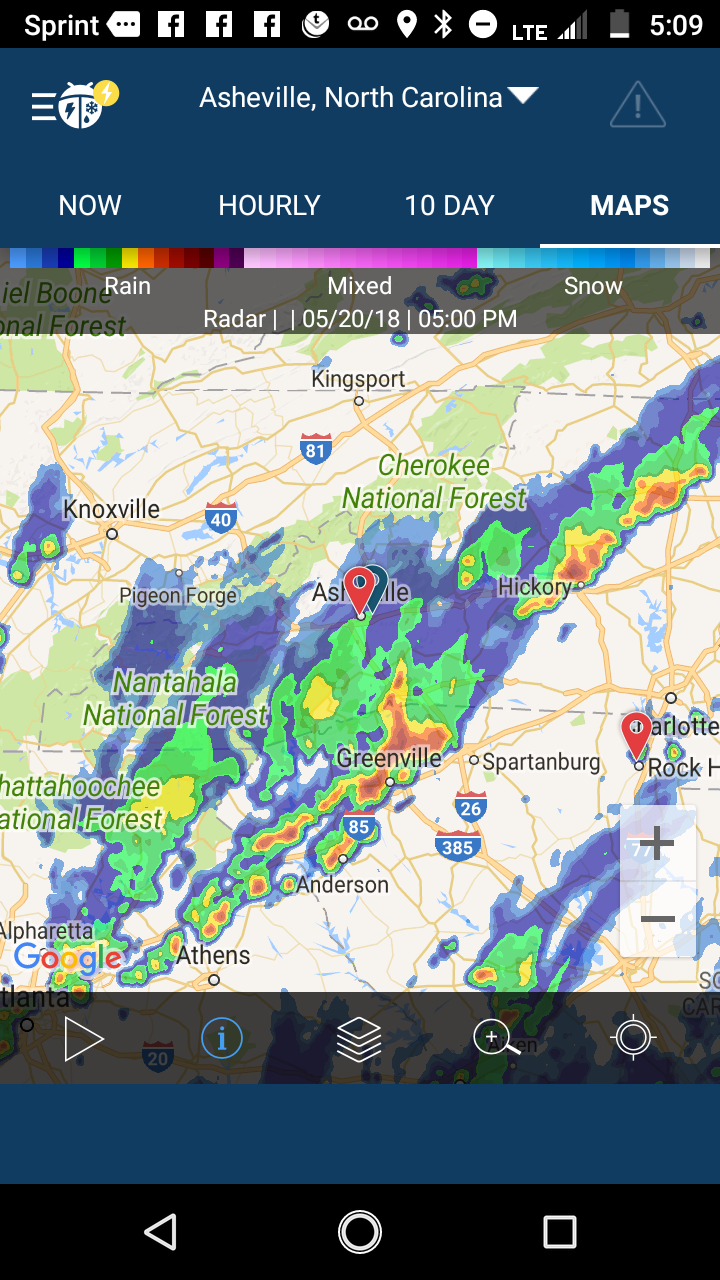Zoom in with the plus button

pyautogui.click(x=657, y=843)
